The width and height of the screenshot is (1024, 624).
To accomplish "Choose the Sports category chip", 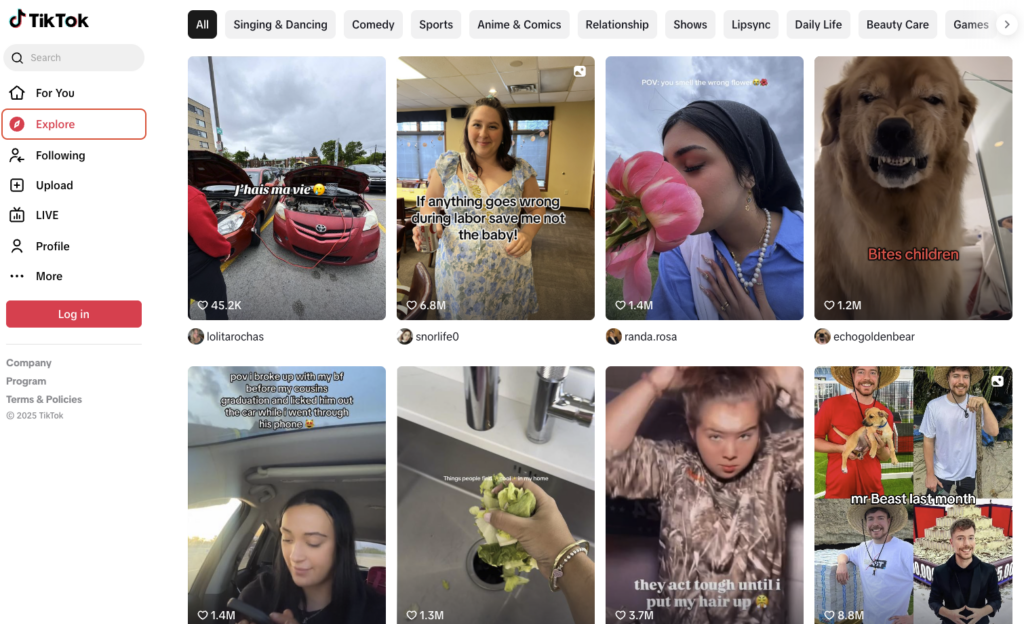I will coord(436,24).
